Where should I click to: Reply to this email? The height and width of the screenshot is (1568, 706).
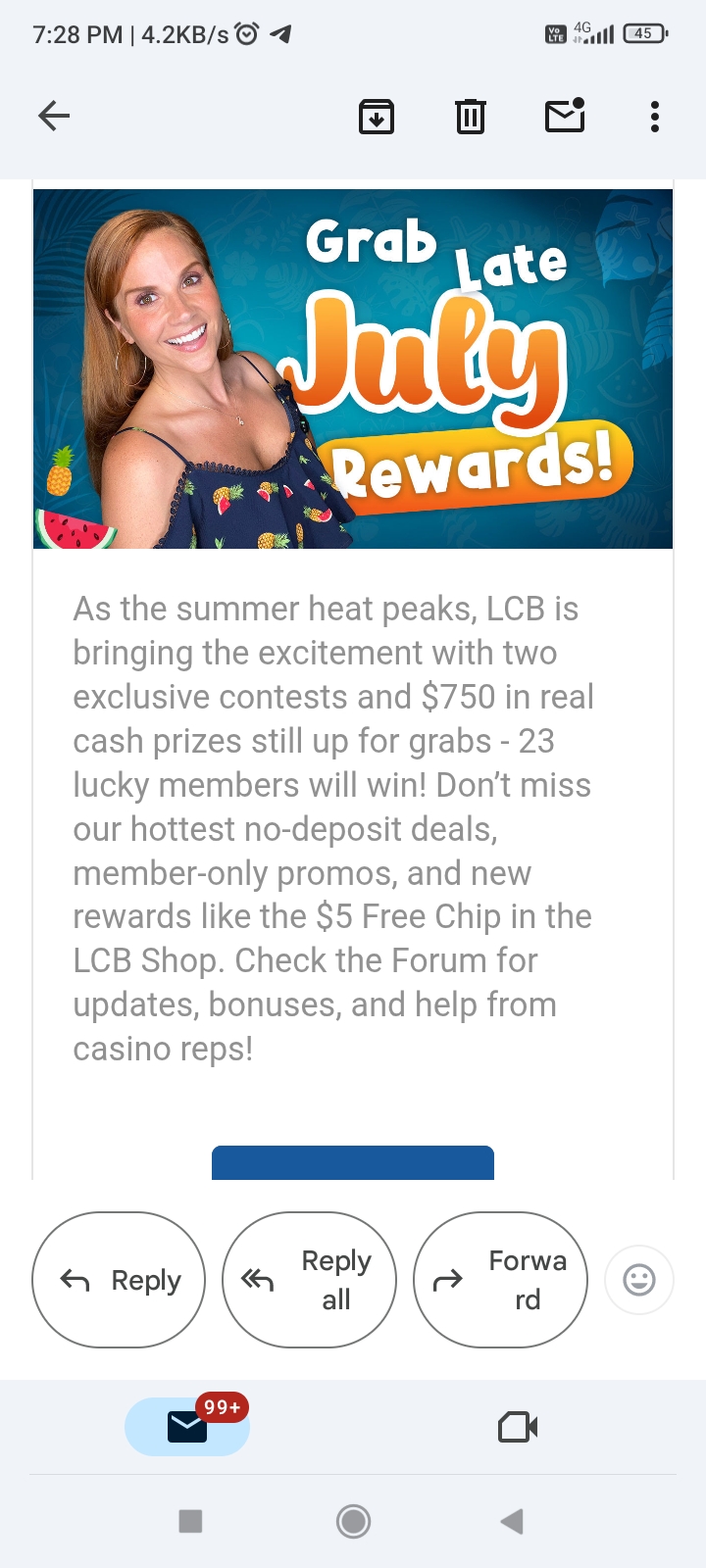pyautogui.click(x=119, y=1280)
